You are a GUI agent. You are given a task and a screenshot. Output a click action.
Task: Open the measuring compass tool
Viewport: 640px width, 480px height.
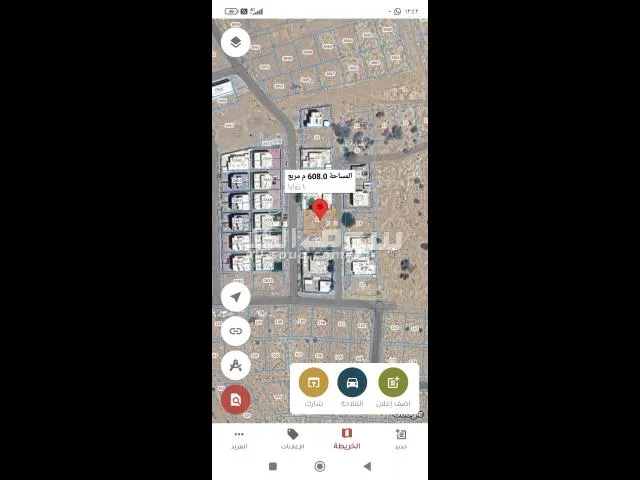(x=235, y=366)
